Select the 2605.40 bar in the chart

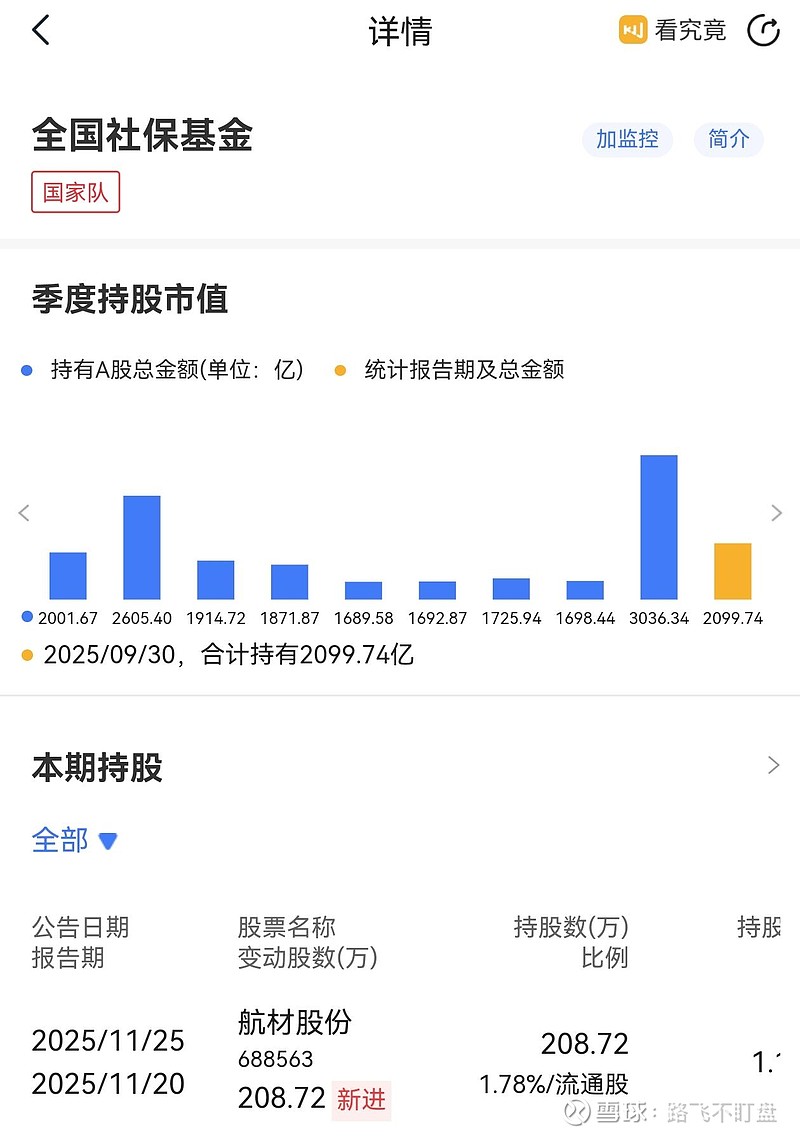point(141,548)
